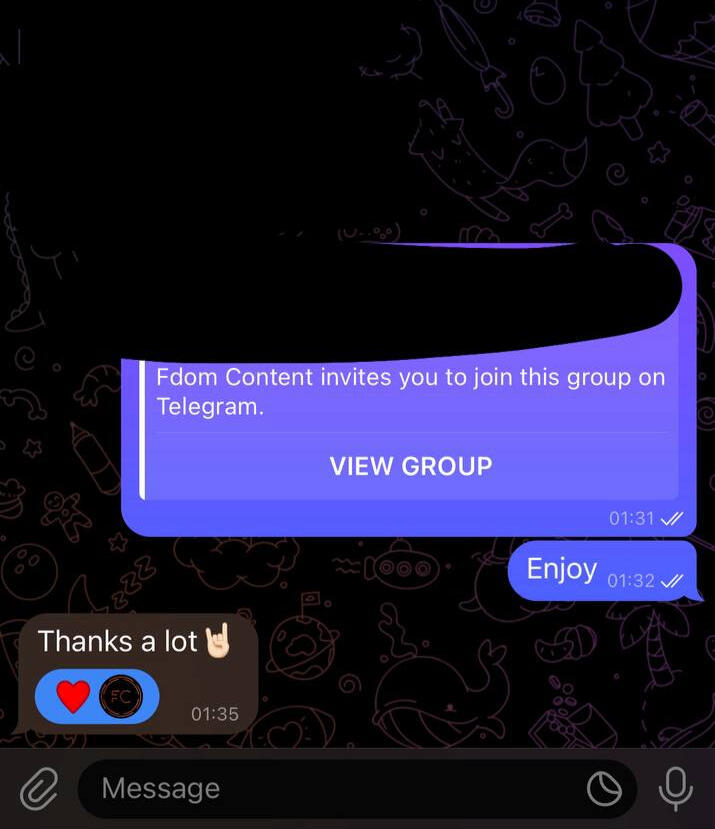The height and width of the screenshot is (829, 715).
Task: Record a voice message with microphone
Action: (676, 788)
